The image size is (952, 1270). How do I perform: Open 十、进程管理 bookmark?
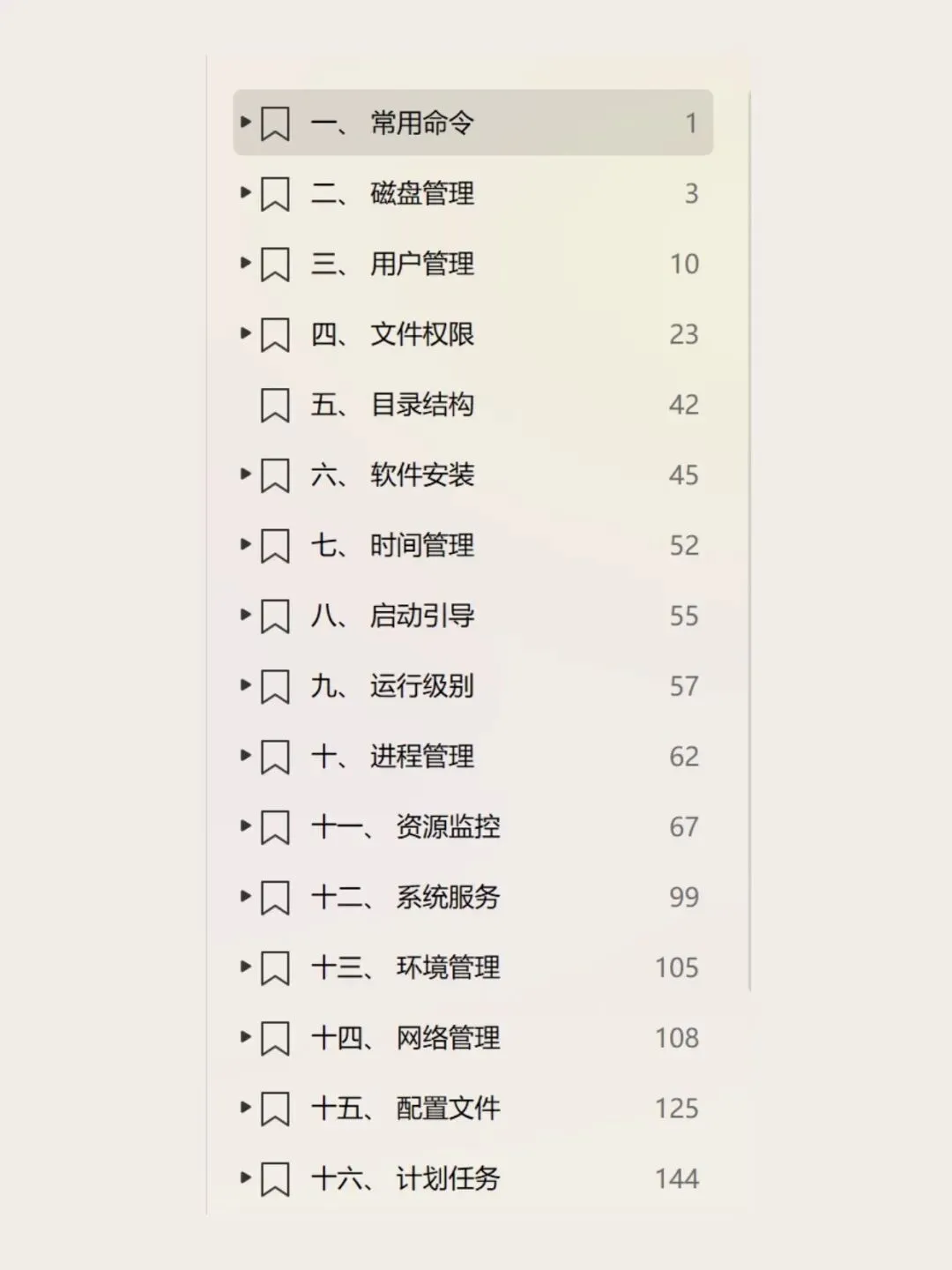coord(472,757)
